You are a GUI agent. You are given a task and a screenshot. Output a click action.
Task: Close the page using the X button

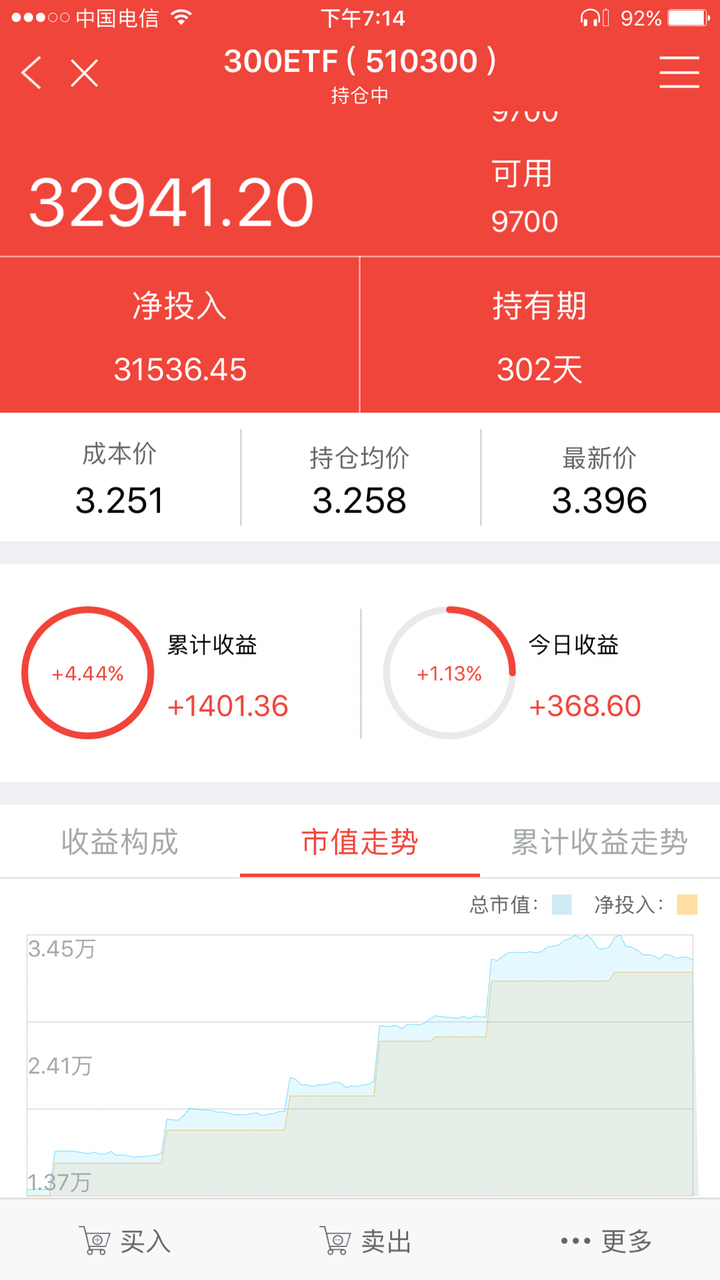[x=84, y=73]
